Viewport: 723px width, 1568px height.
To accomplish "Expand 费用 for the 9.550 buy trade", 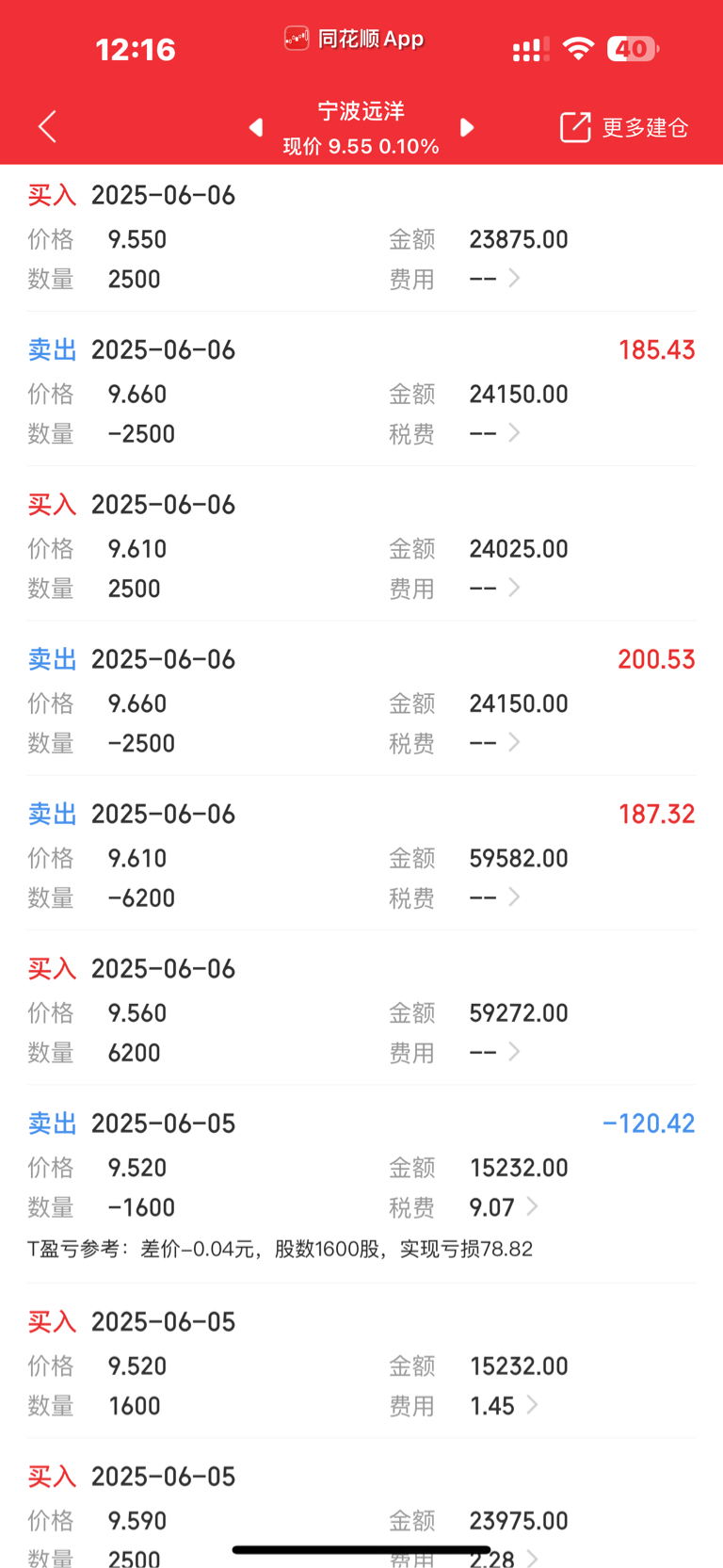I will (514, 278).
